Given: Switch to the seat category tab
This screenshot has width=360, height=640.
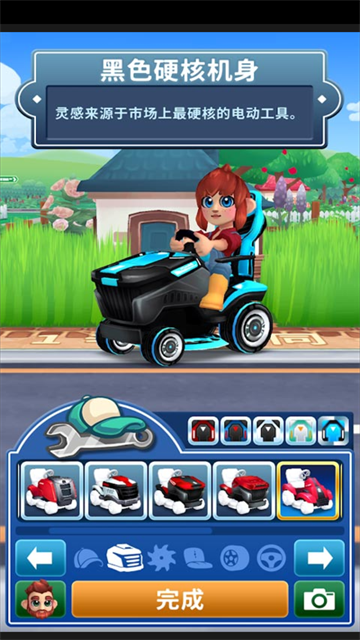Looking at the screenshot, I should (198, 558).
